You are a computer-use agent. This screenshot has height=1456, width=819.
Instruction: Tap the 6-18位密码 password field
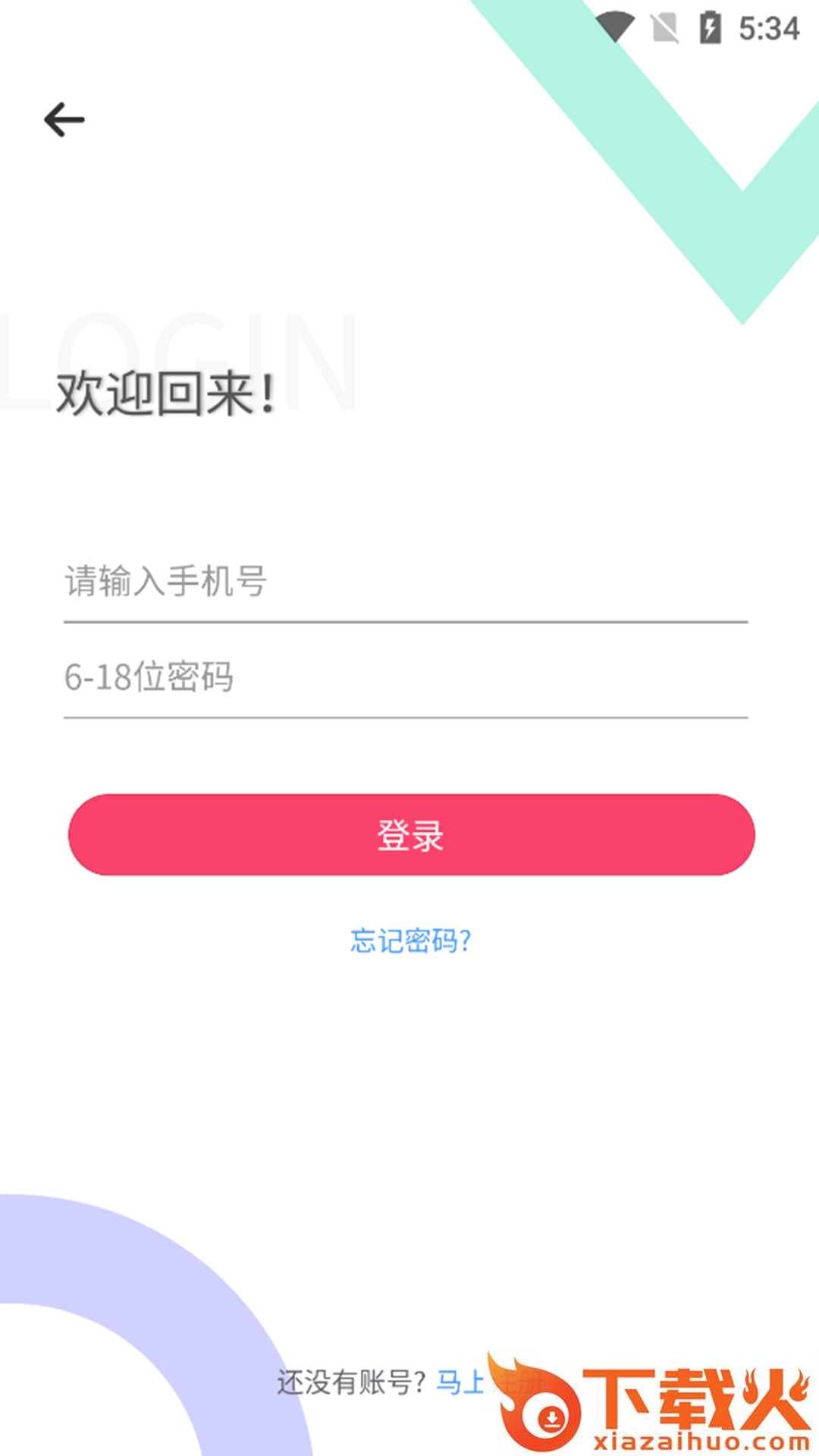[406, 676]
